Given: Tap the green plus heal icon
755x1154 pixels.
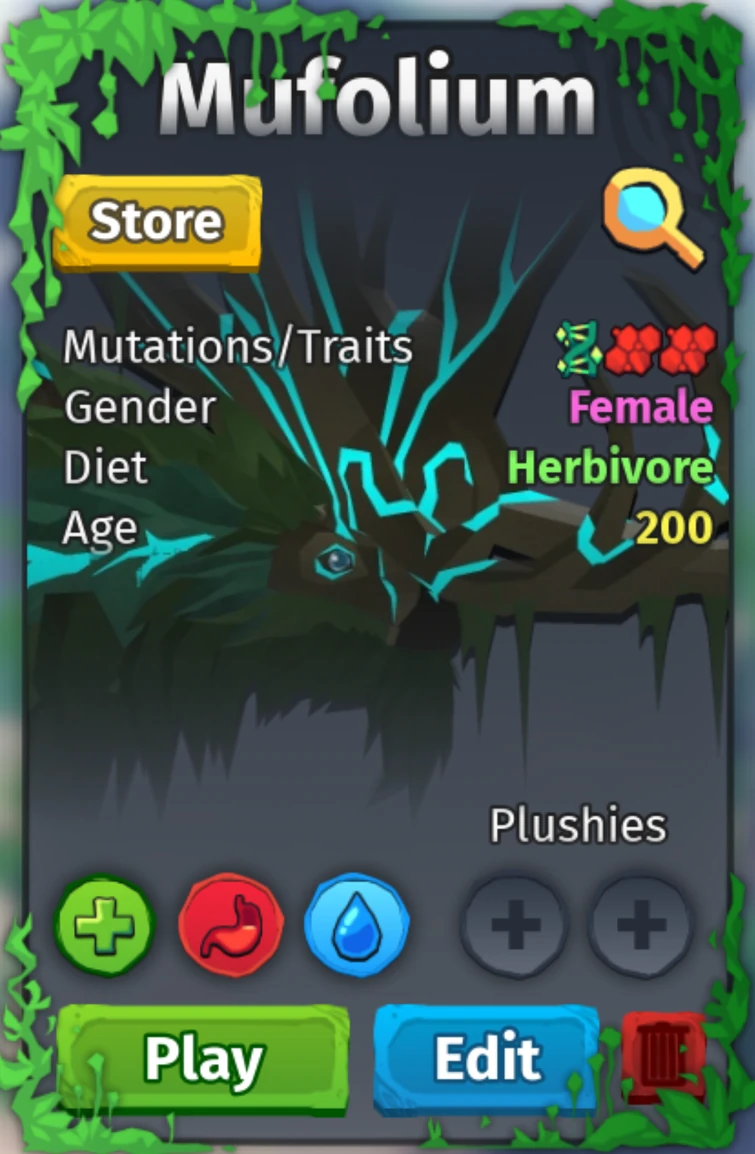Looking at the screenshot, I should point(105,925).
